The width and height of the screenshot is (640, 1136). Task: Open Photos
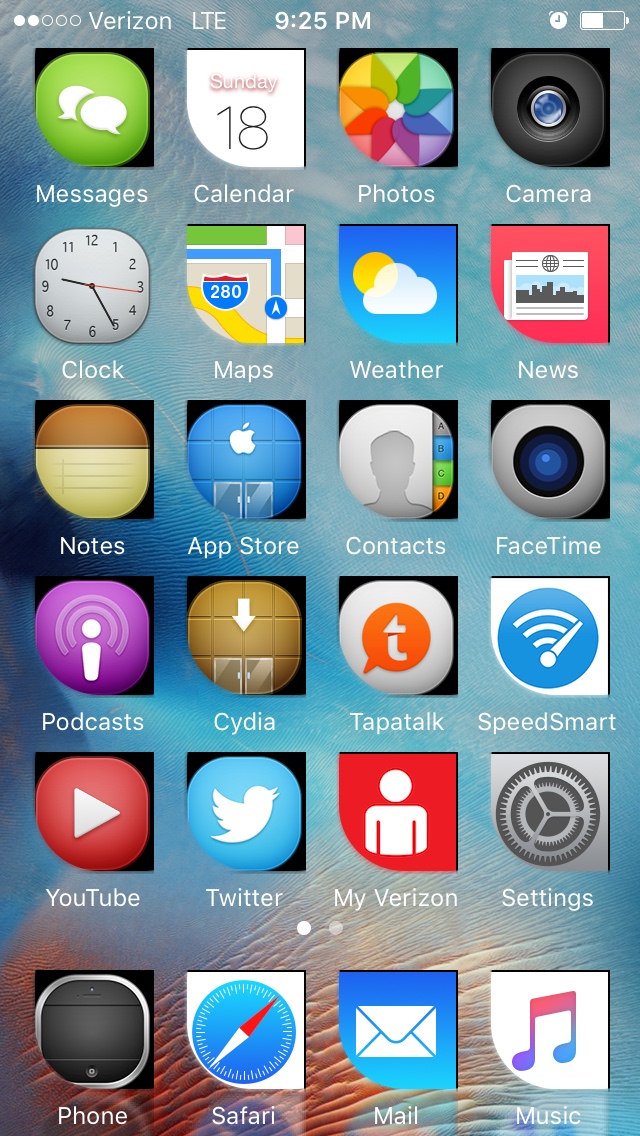coord(397,108)
